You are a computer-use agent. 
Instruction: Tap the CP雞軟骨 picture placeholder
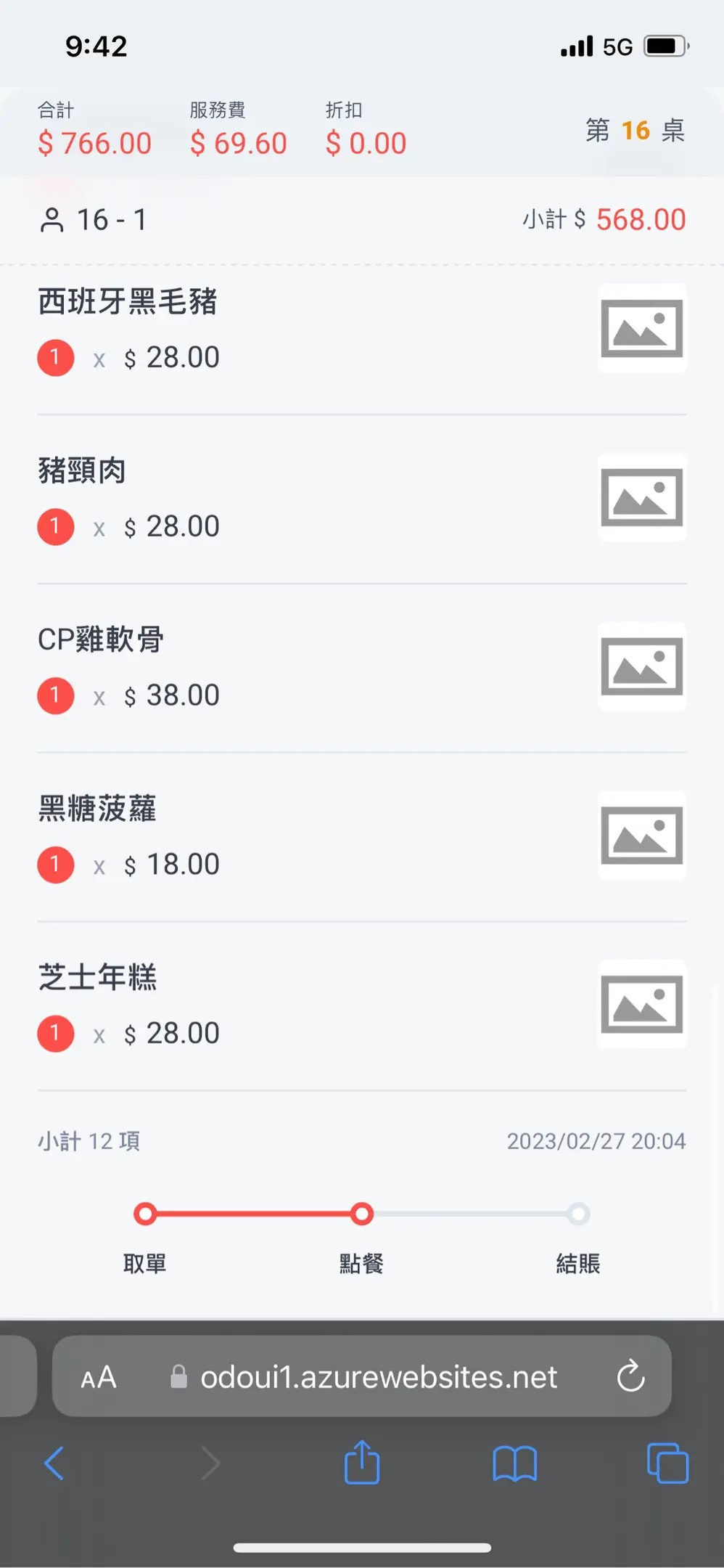[642, 666]
